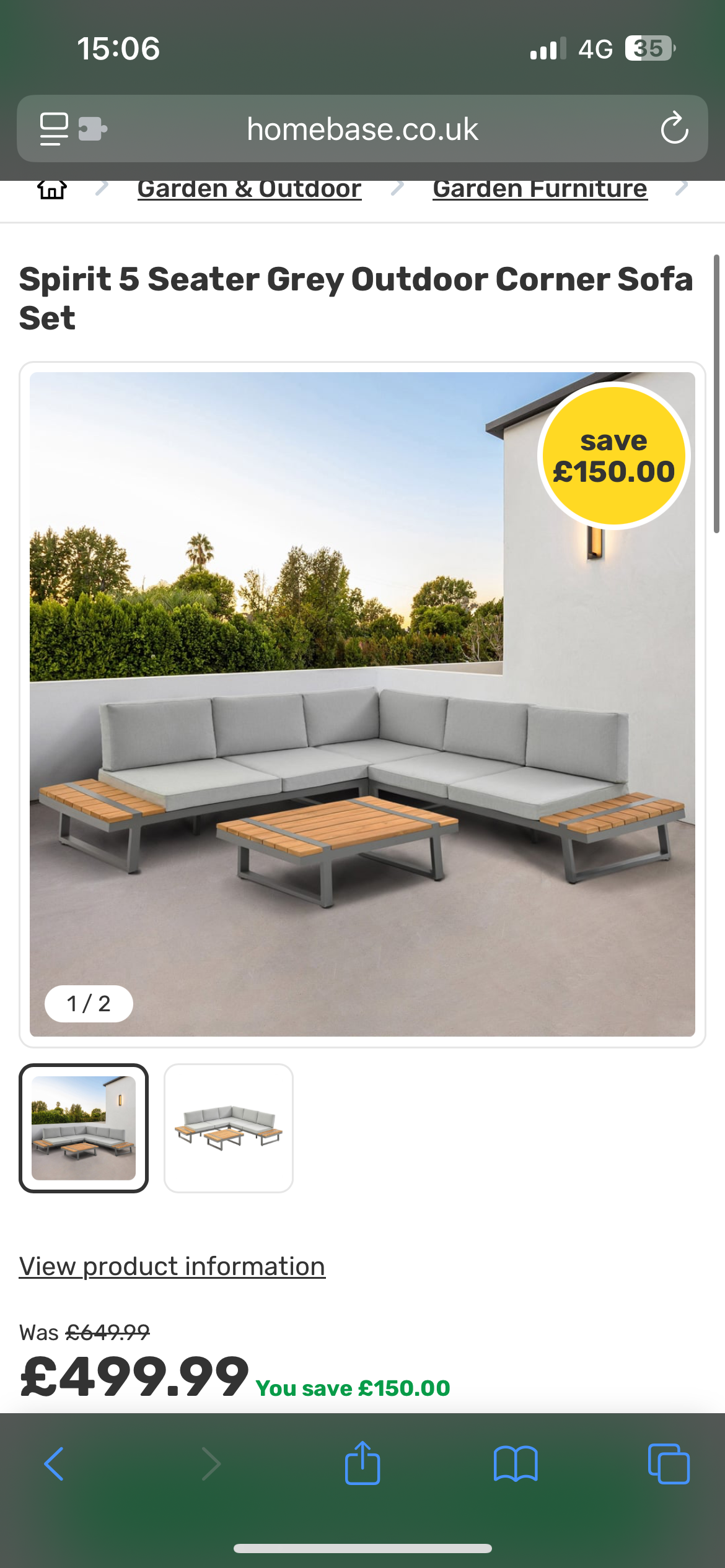The height and width of the screenshot is (1568, 725).
Task: Select the second white-background thumbnail
Action: (x=229, y=1128)
